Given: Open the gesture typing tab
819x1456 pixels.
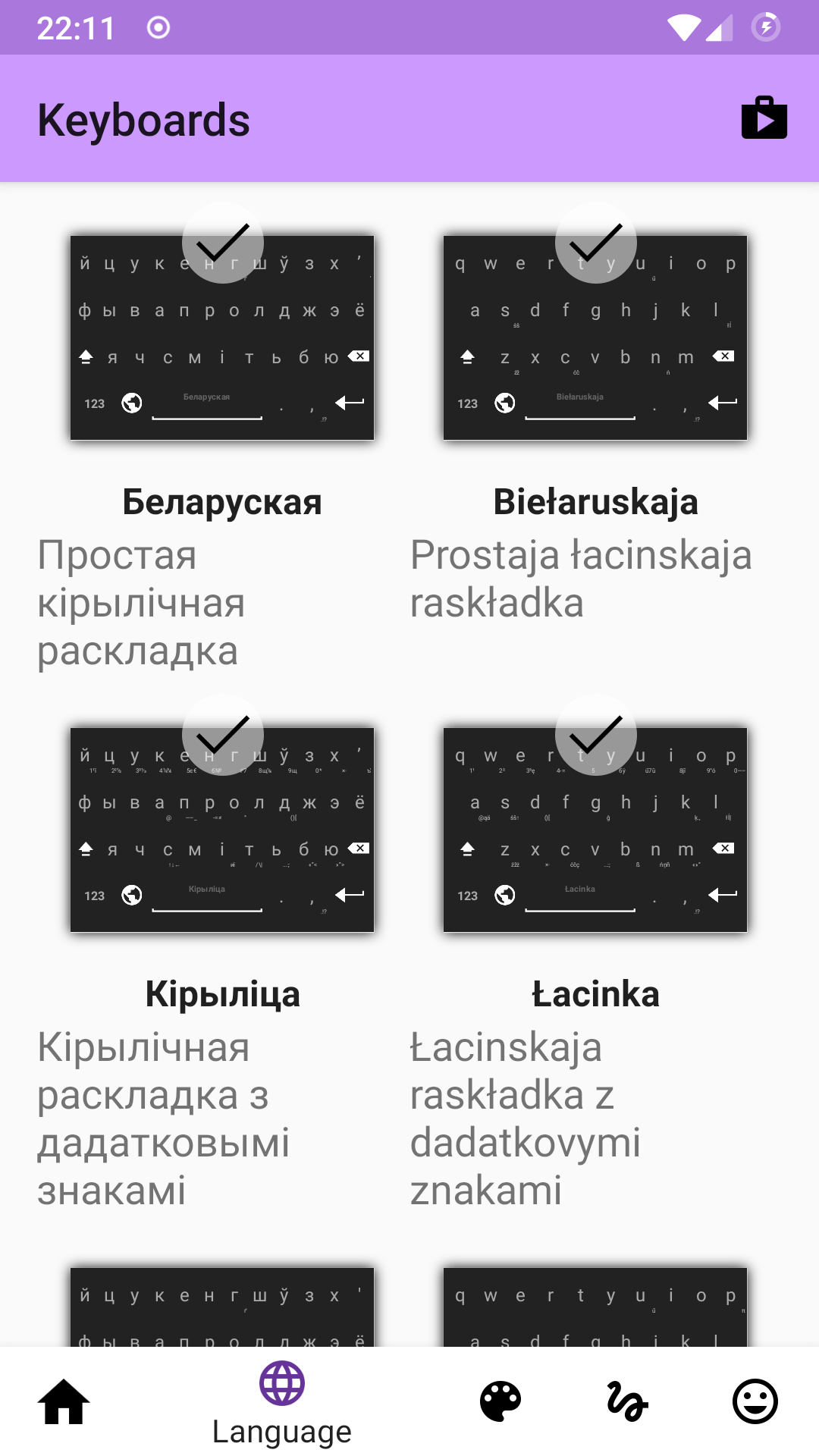Looking at the screenshot, I should 627,1401.
